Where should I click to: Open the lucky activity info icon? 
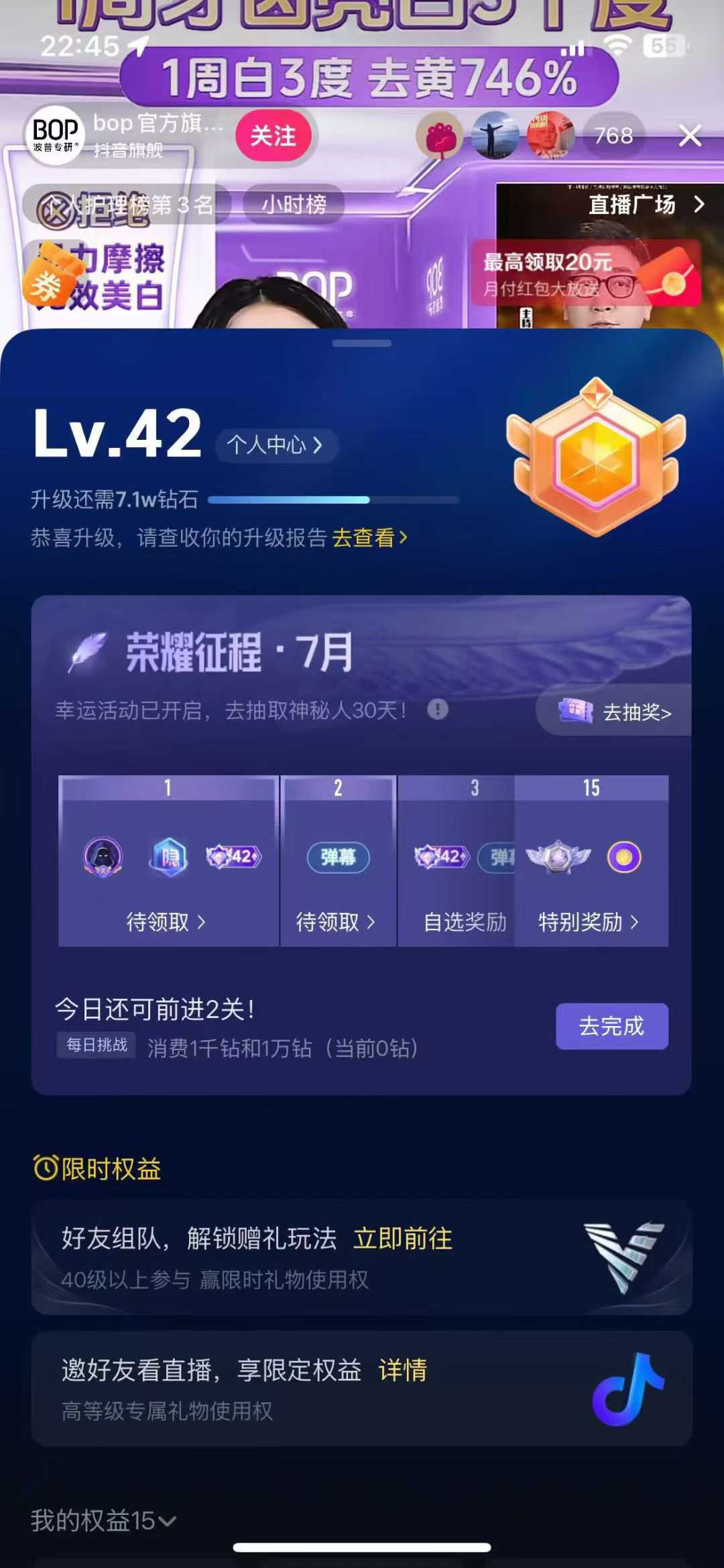(x=438, y=709)
